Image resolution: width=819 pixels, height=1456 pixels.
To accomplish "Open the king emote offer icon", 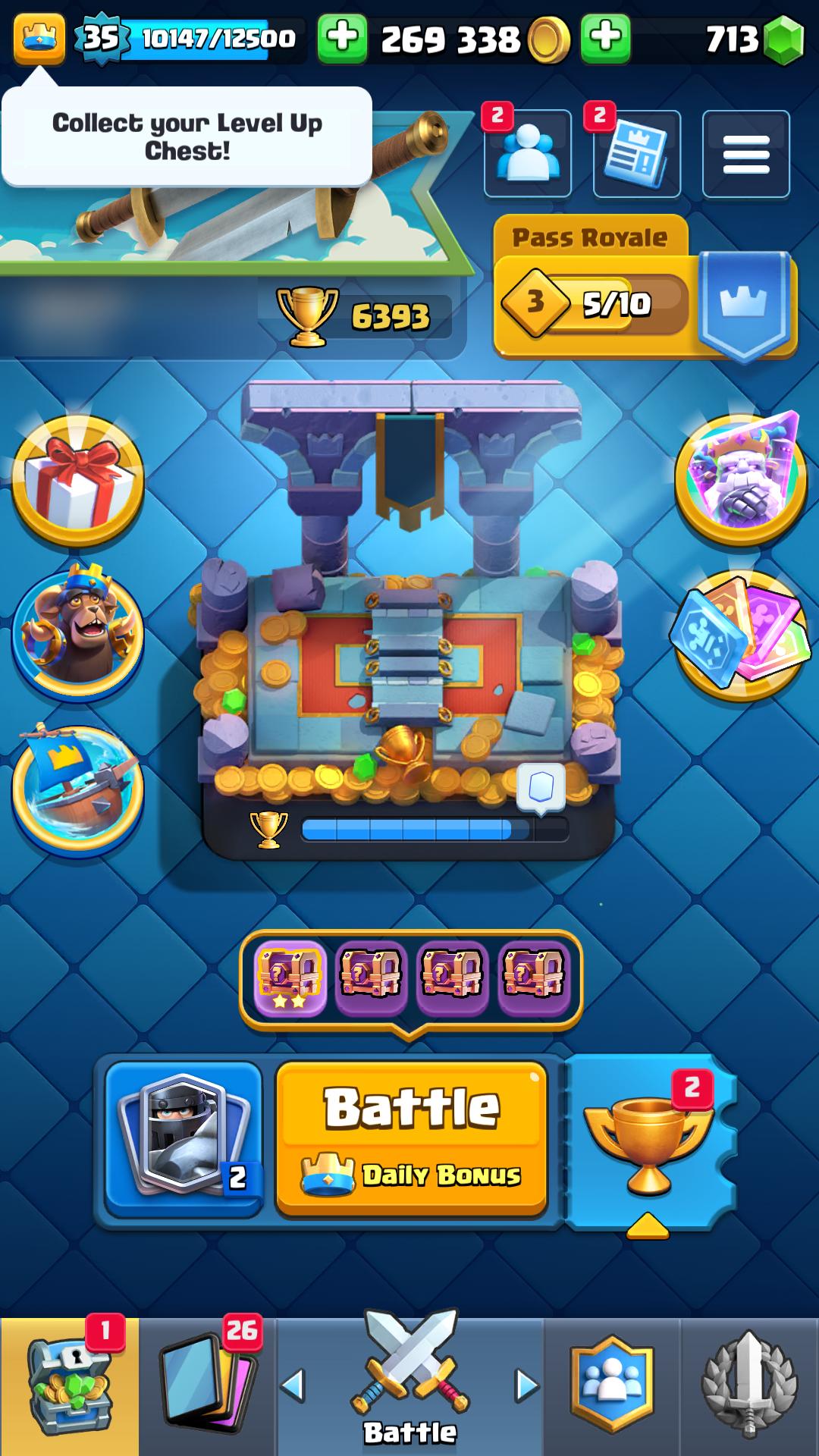I will (741, 478).
